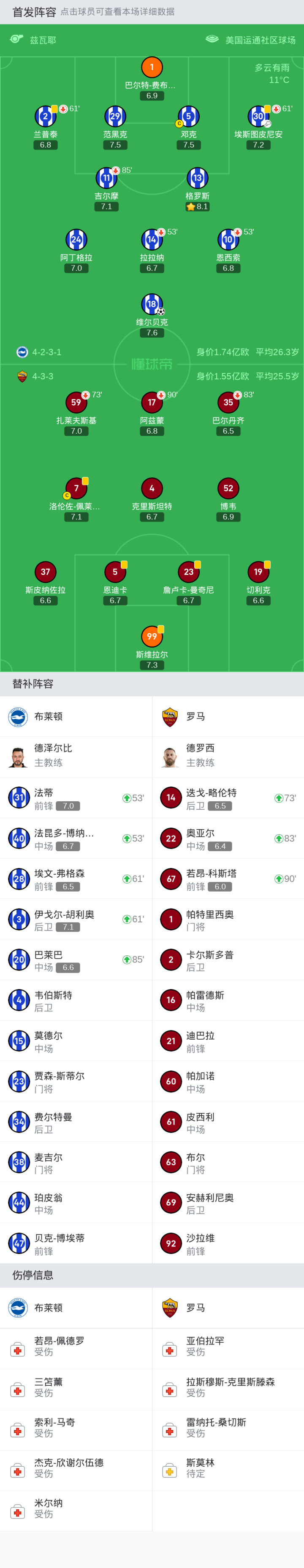The height and width of the screenshot is (1568, 304).
Task: Open substitute 迭戈-略伦特's row
Action: (228, 798)
